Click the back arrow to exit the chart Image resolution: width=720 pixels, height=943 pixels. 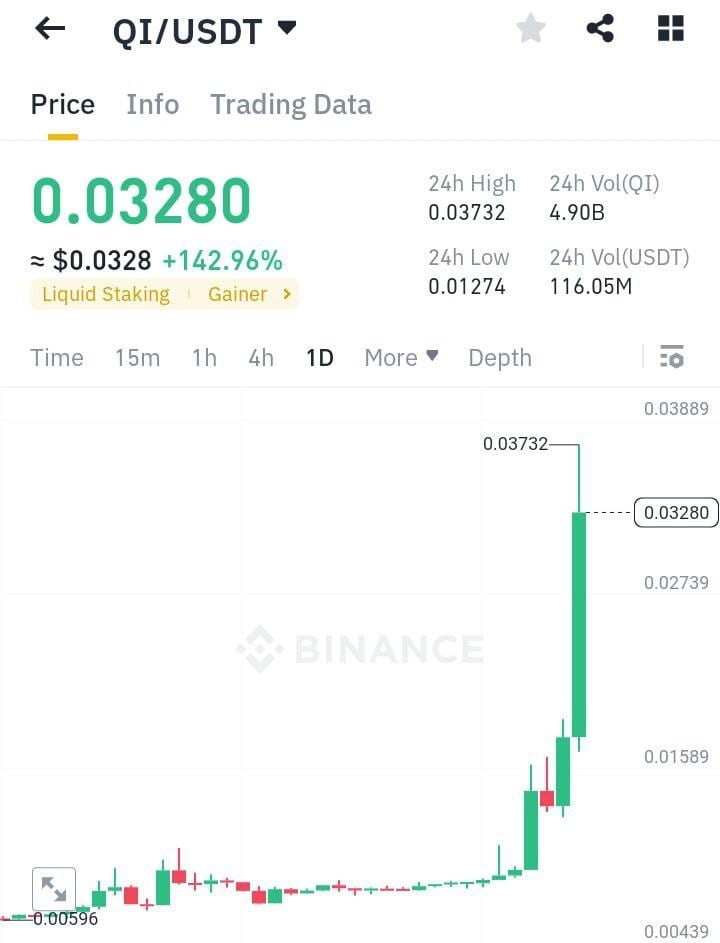pyautogui.click(x=48, y=28)
